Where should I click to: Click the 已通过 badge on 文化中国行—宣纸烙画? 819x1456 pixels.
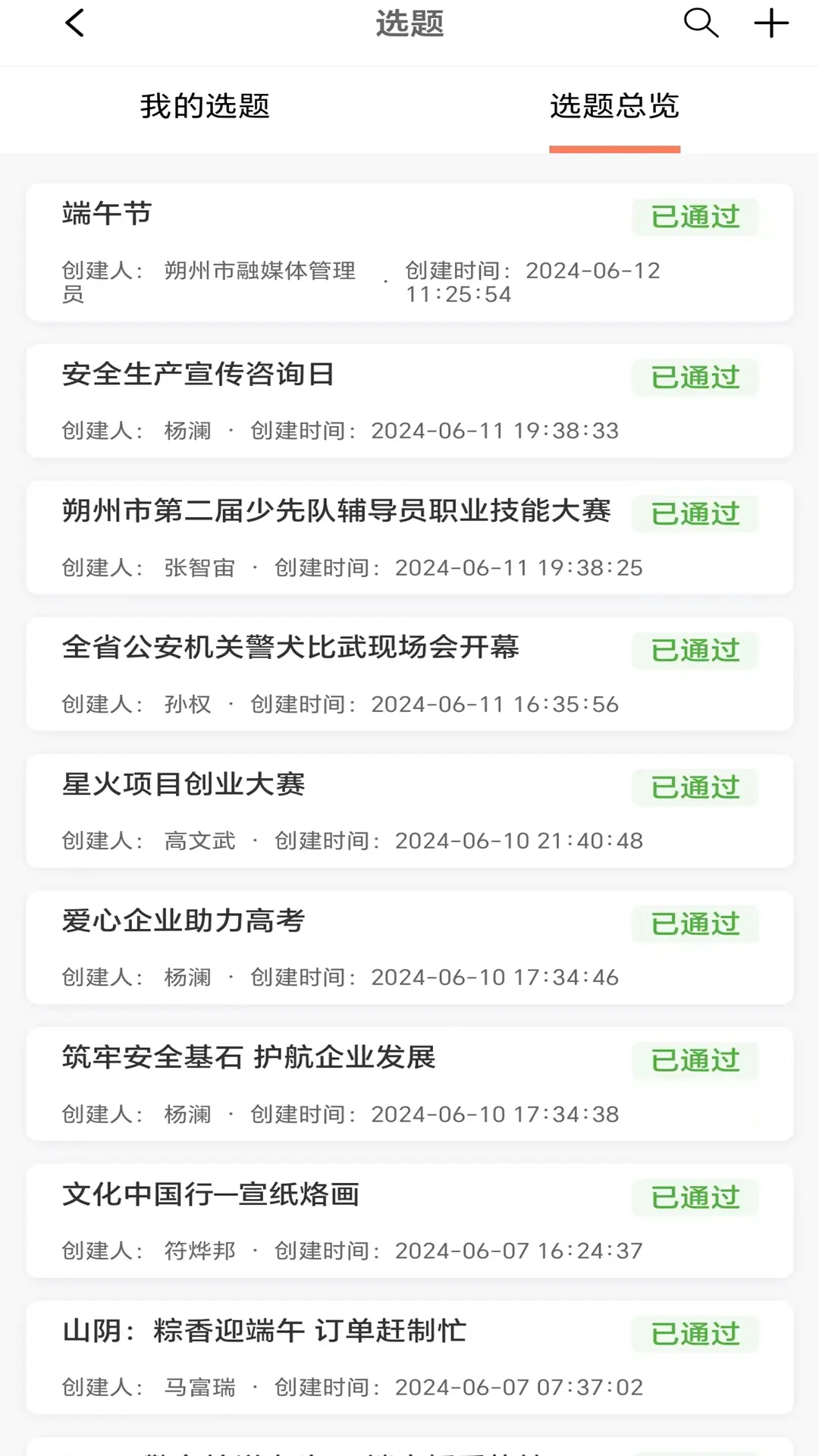[x=694, y=1197]
